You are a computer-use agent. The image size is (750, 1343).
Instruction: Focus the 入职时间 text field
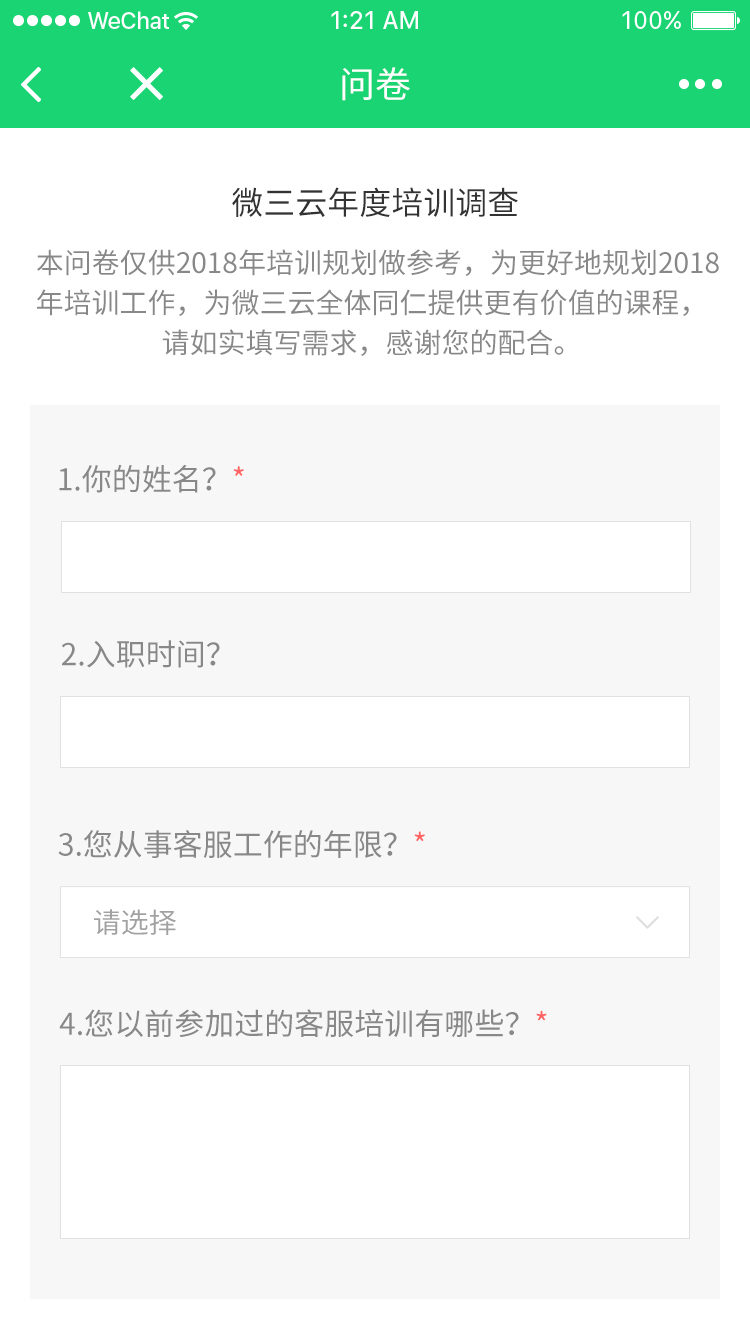pos(375,732)
